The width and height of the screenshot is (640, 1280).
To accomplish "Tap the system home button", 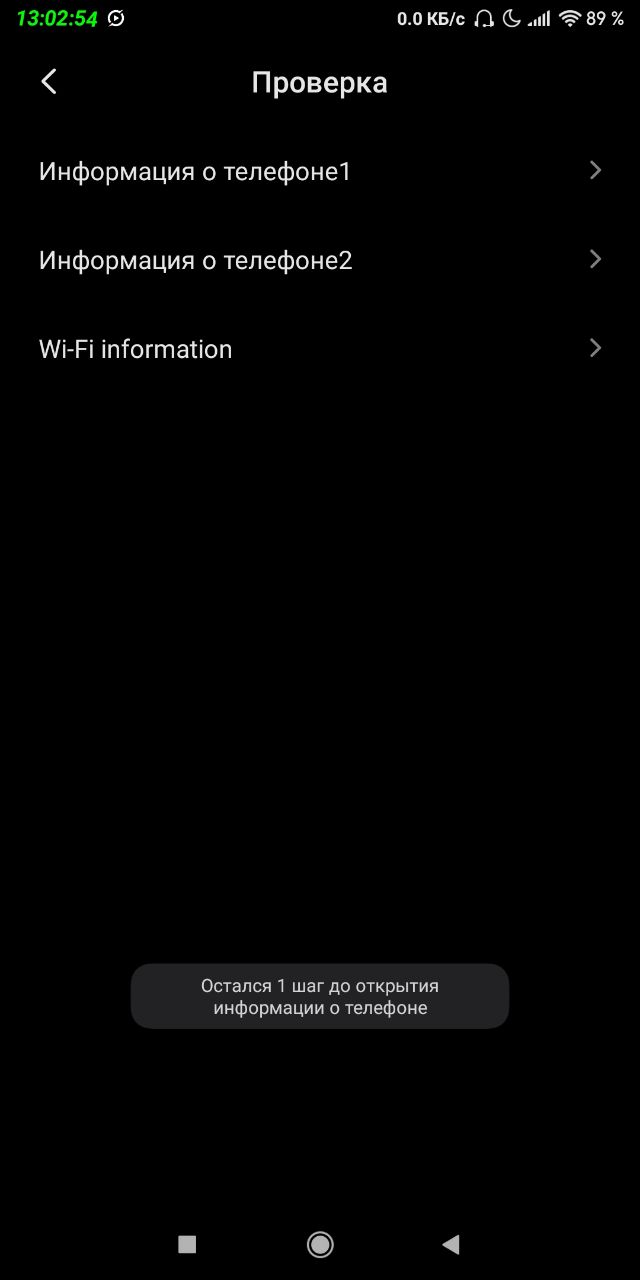I will 320,1244.
